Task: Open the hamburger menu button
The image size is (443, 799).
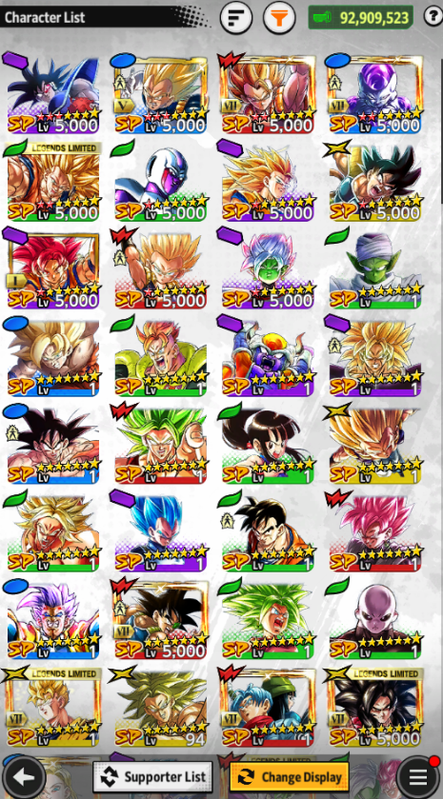Action: click(418, 778)
